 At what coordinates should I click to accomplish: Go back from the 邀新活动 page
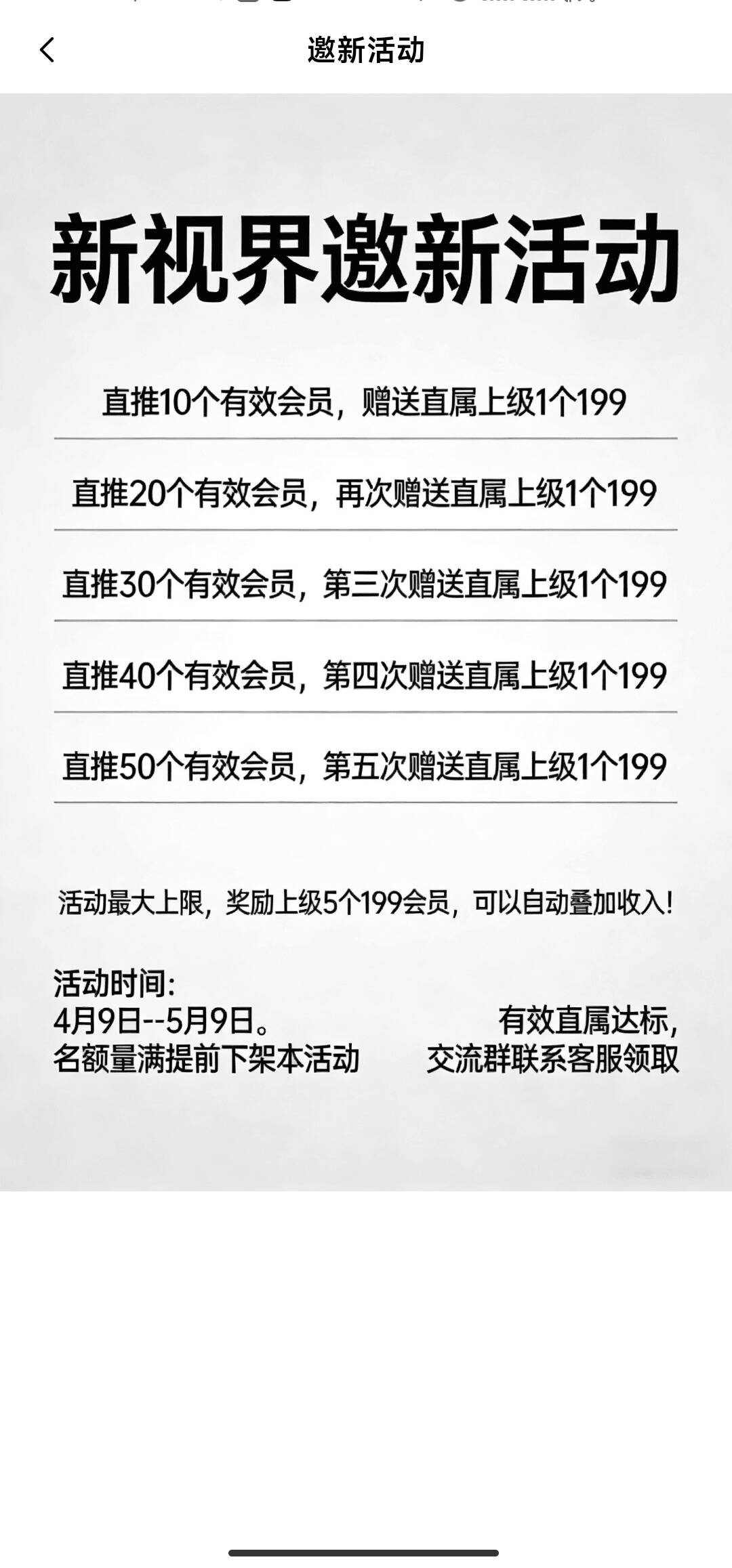click(x=47, y=50)
